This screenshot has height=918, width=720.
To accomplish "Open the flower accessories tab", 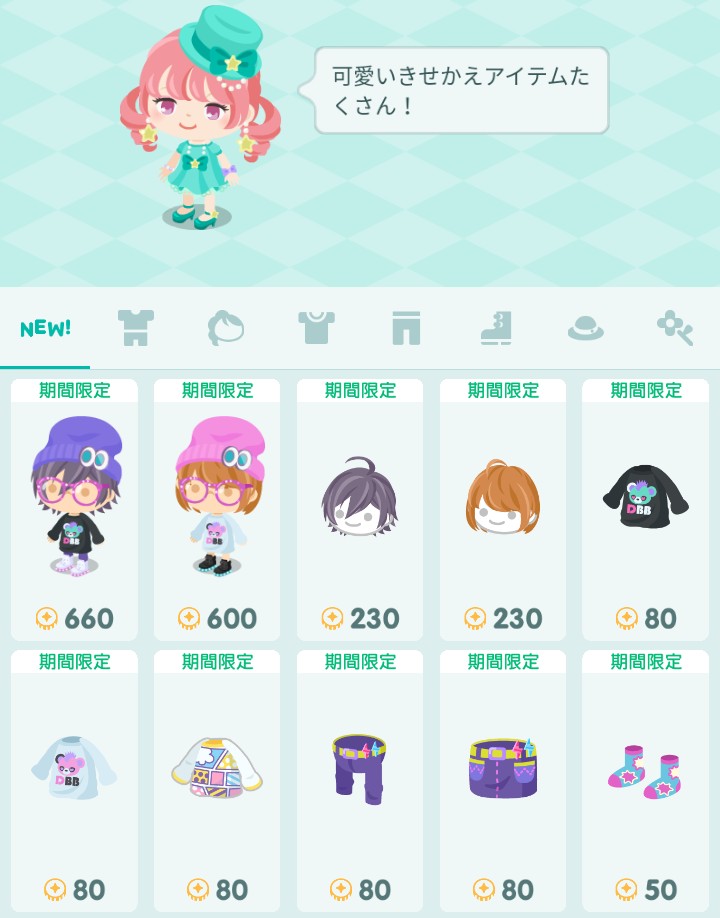I will pyautogui.click(x=676, y=327).
